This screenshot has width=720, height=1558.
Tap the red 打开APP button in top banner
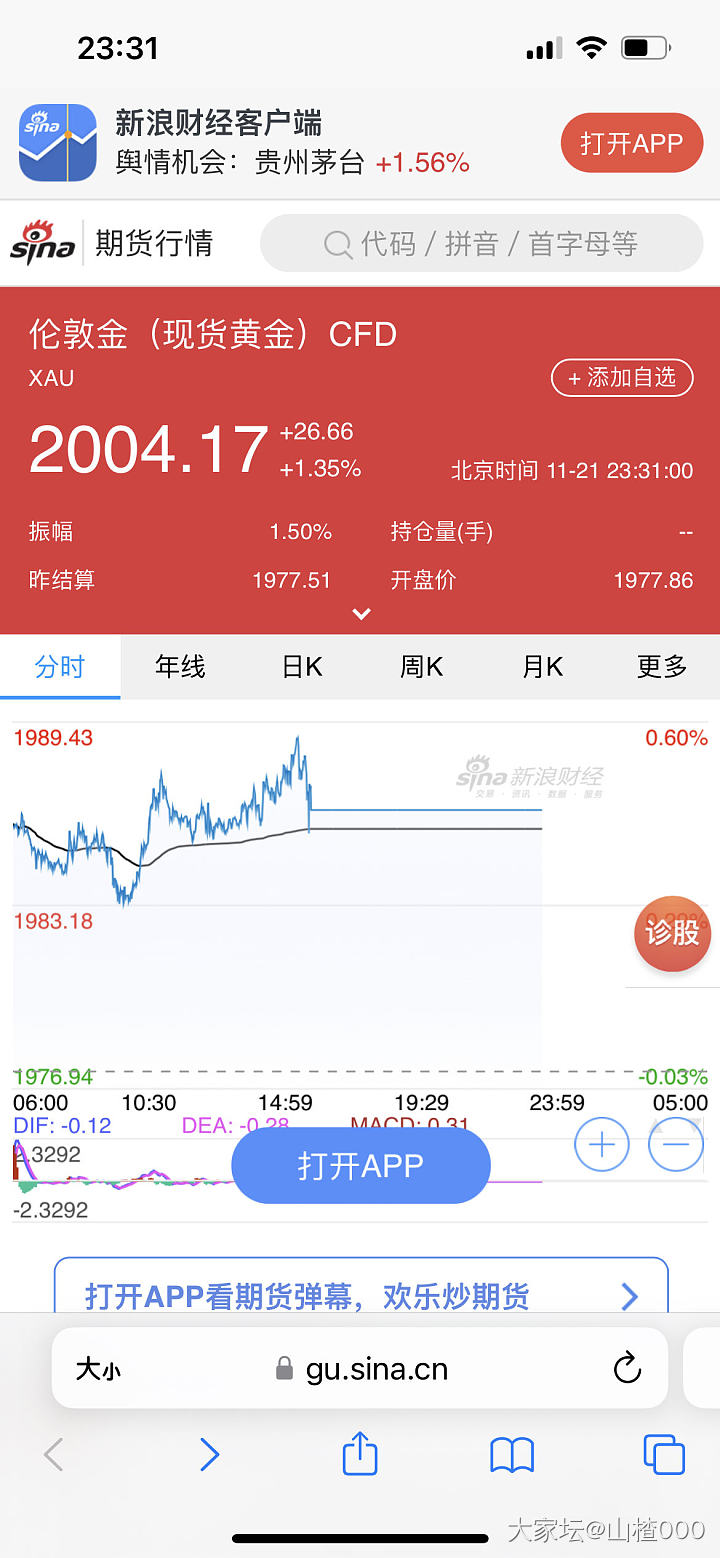tap(631, 143)
